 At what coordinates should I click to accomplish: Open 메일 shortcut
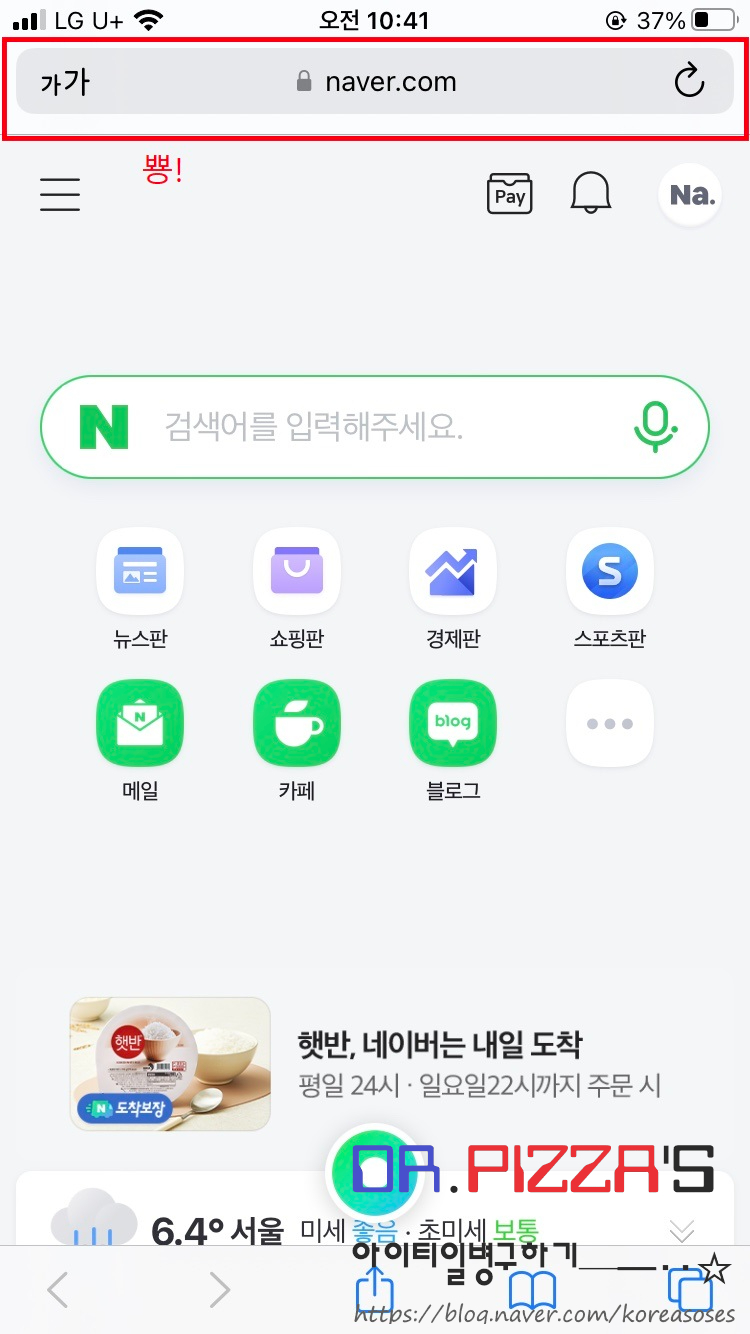coord(140,723)
